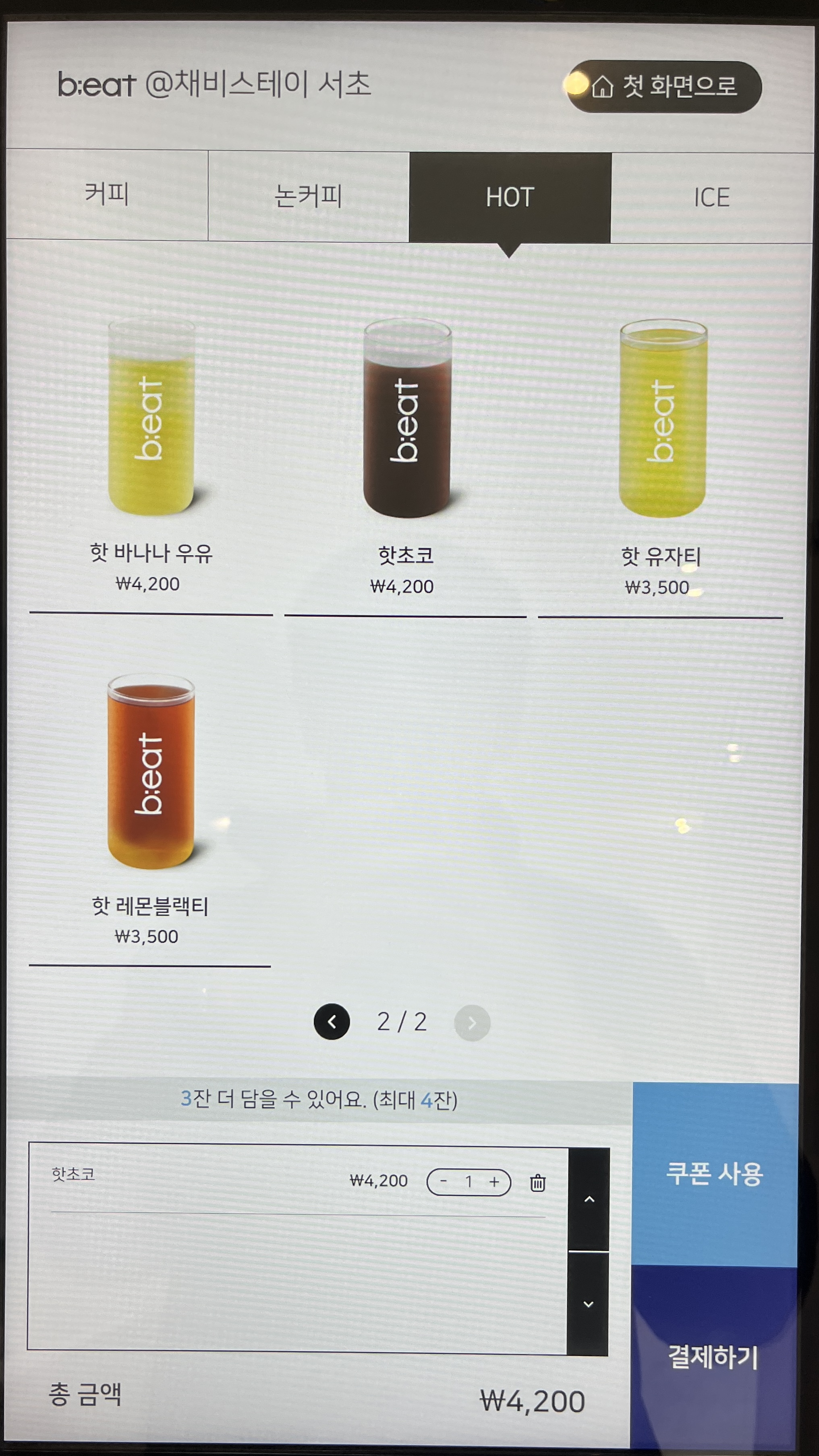
Task: Increase 핫초코 quantity with plus
Action: tap(494, 1182)
